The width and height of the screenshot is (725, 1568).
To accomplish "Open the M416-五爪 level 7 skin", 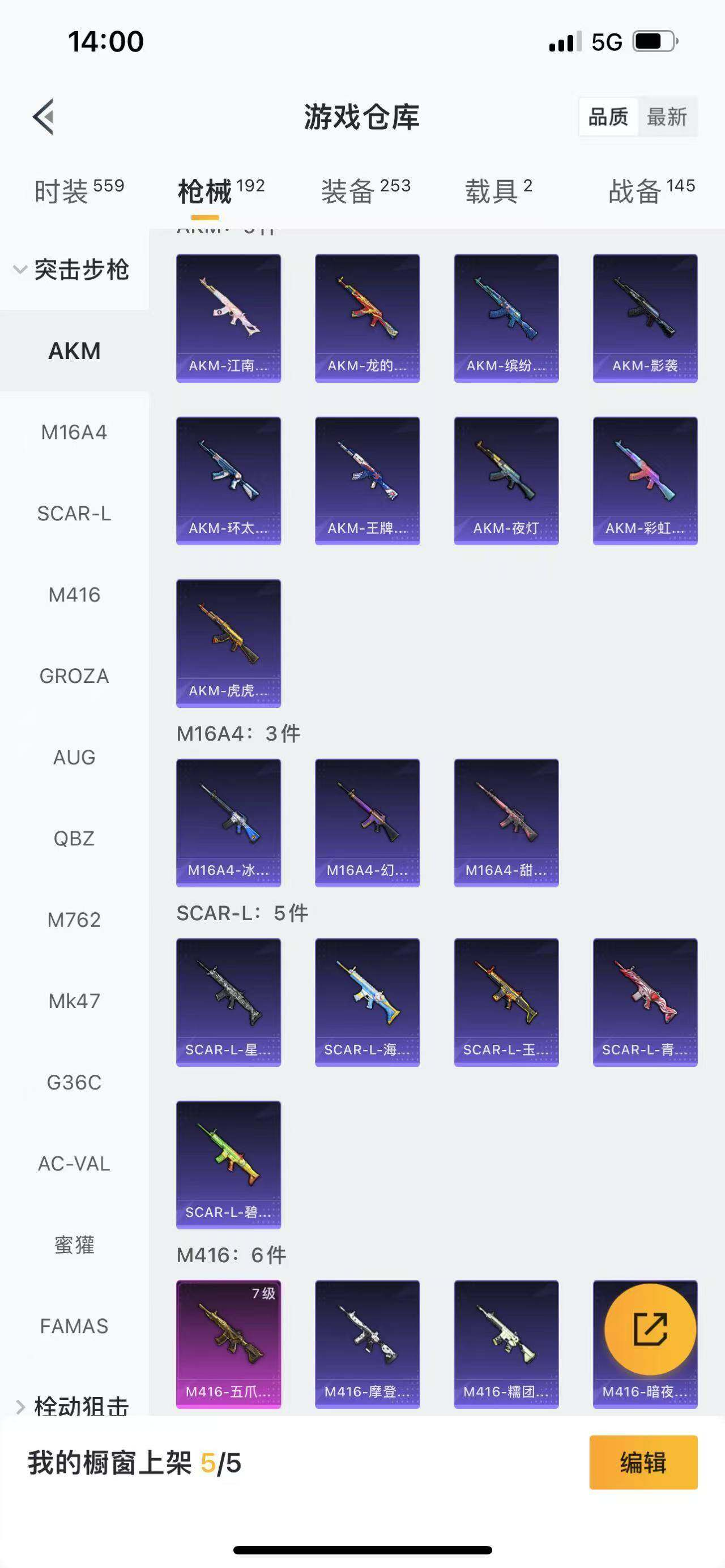I will (228, 1344).
